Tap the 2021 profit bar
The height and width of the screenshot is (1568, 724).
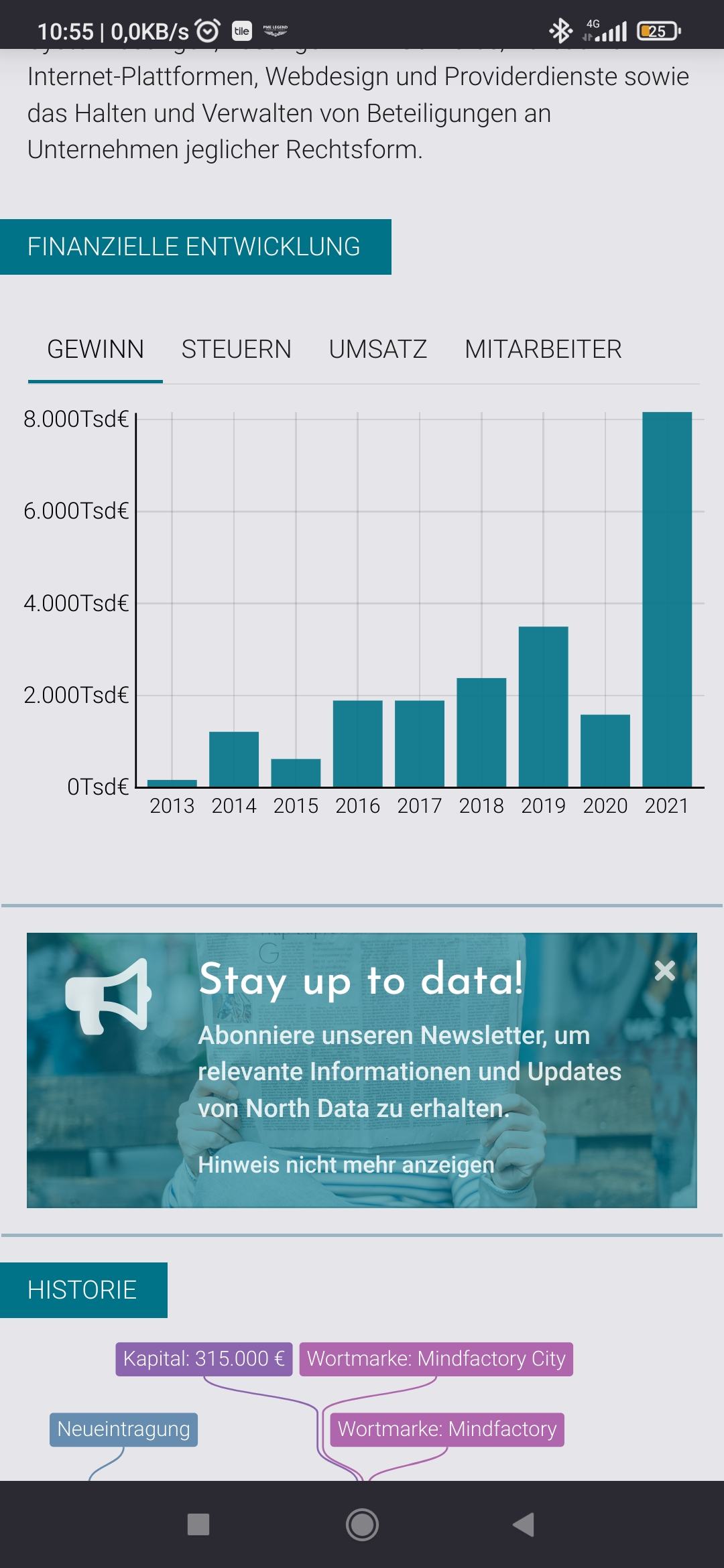667,599
